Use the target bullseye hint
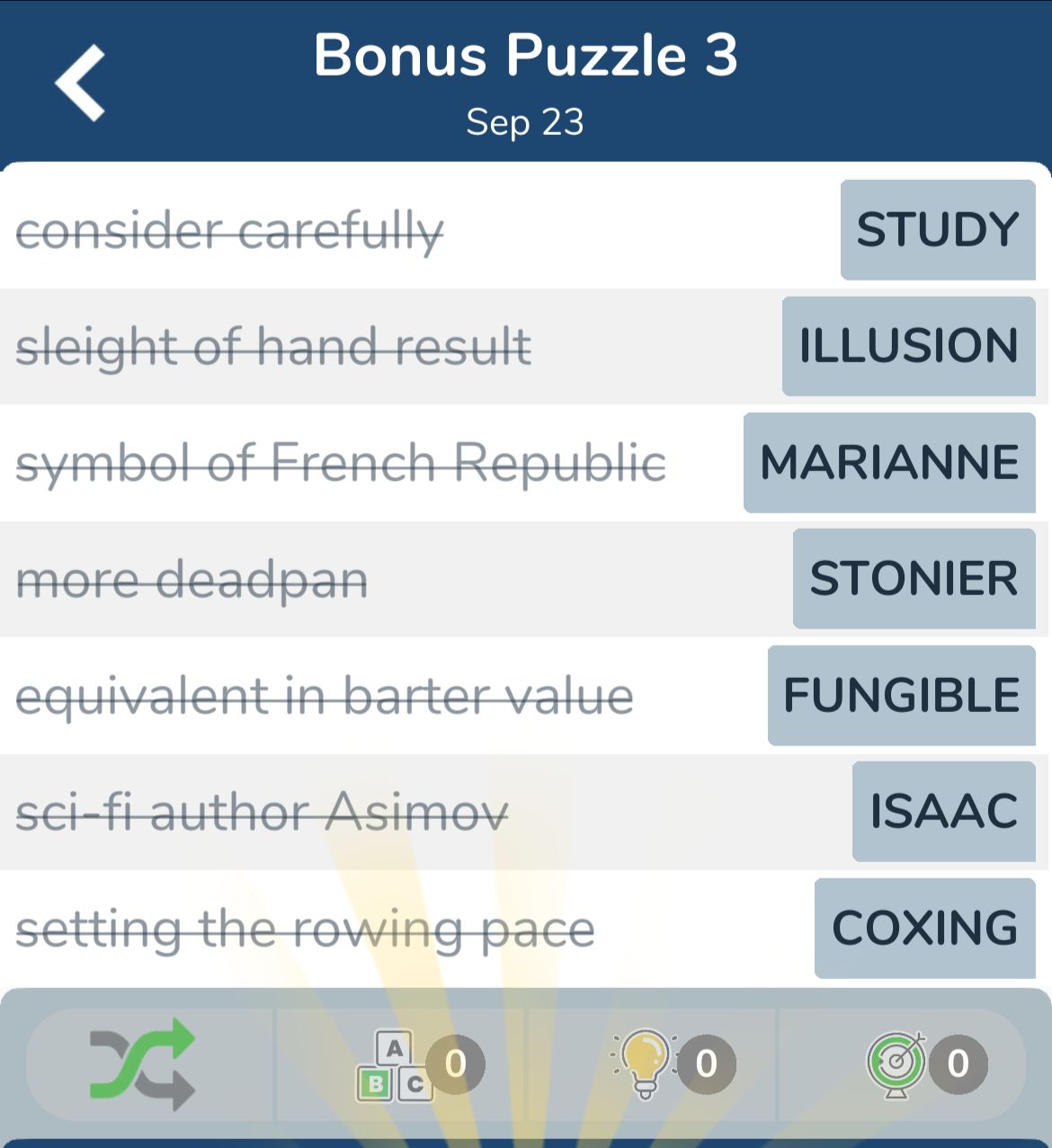This screenshot has height=1148, width=1052. (x=897, y=1064)
